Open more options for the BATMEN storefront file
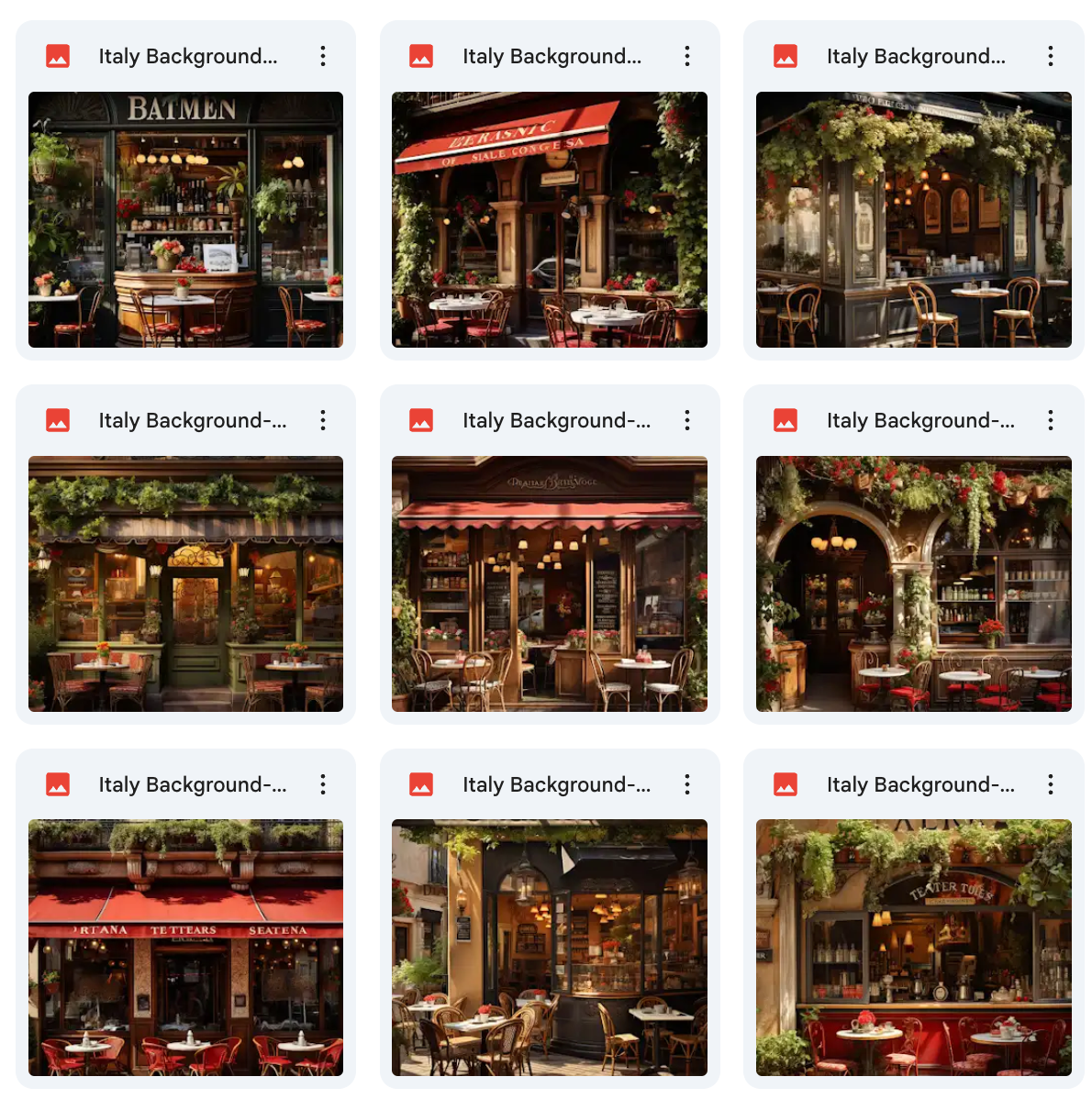The image size is (1092, 1099). pos(323,56)
